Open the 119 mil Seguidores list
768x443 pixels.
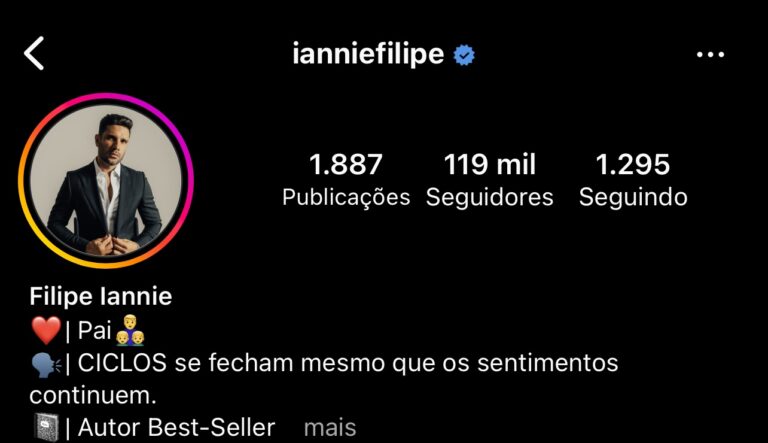489,180
